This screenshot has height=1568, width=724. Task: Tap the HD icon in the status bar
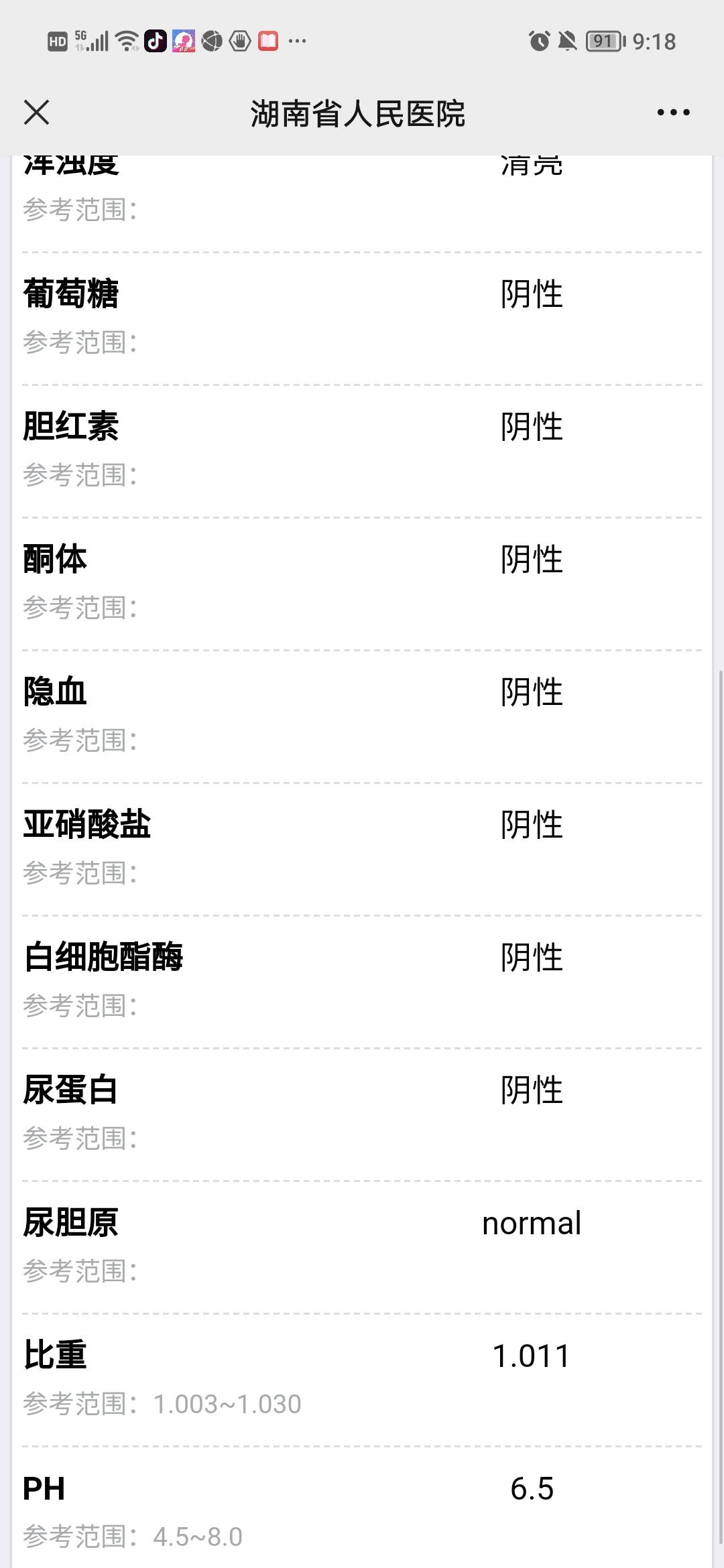(x=56, y=40)
